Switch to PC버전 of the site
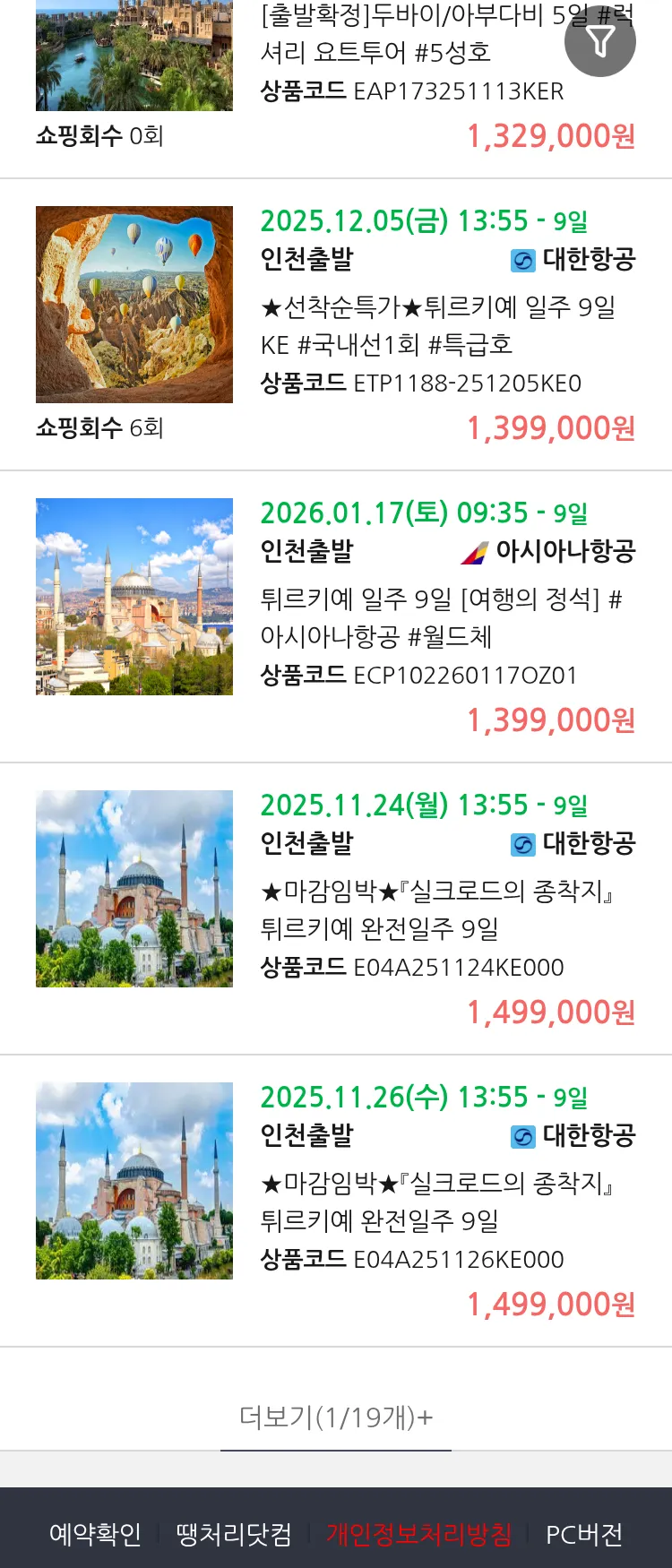This screenshot has width=672, height=1568. (x=584, y=1534)
